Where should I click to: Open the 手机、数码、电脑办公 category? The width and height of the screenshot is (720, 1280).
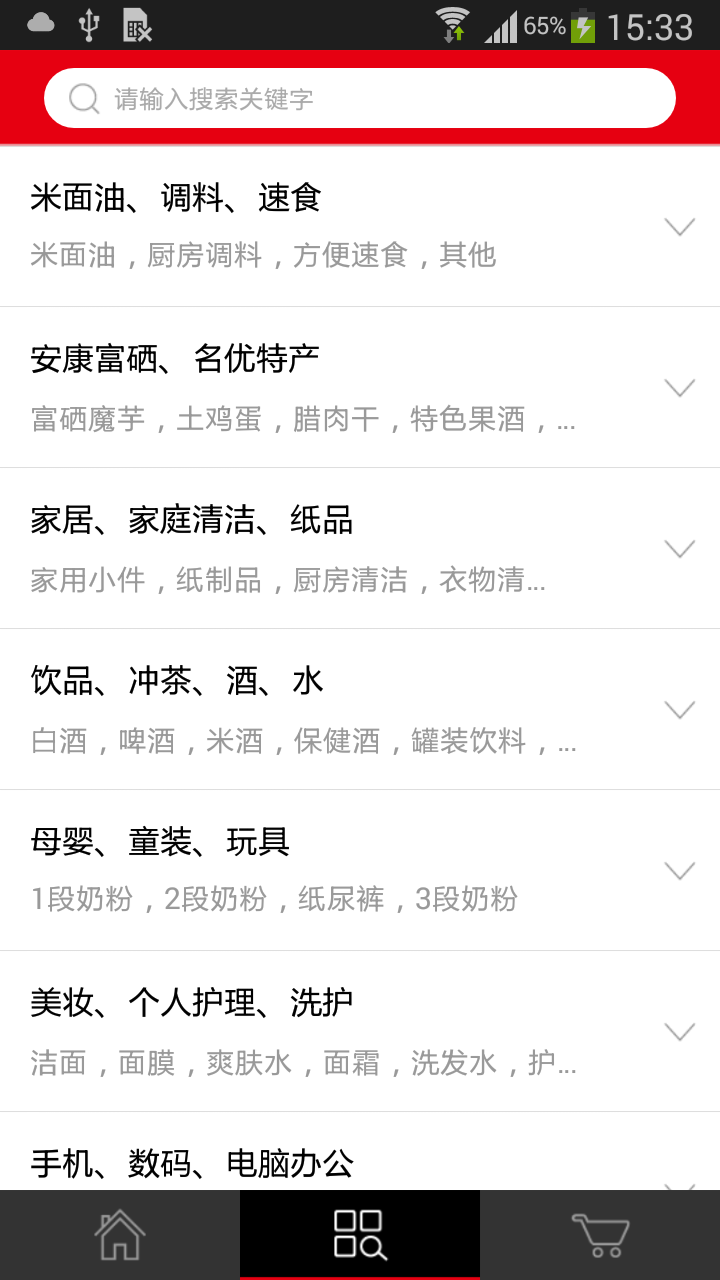coord(192,1163)
